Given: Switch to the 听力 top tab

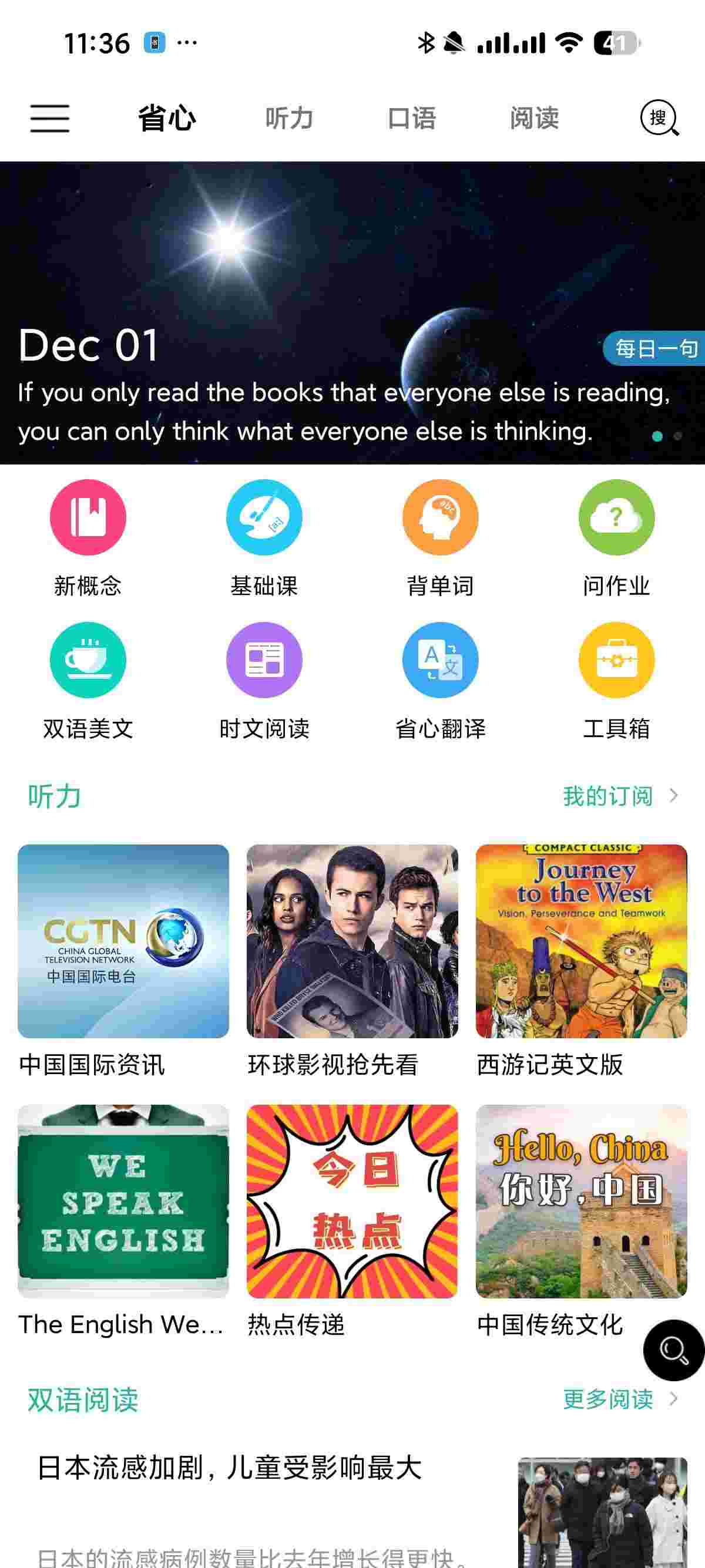Looking at the screenshot, I should (289, 118).
